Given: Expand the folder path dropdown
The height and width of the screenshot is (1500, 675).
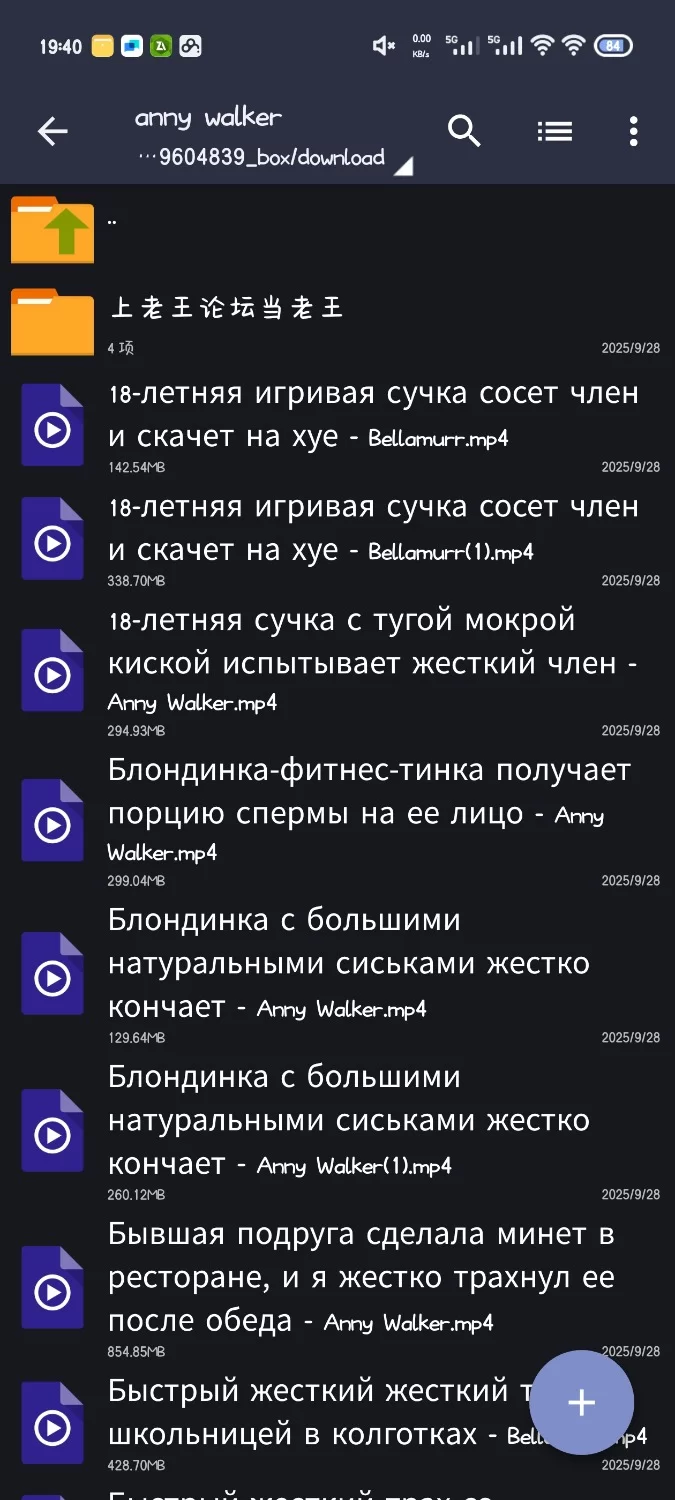Looking at the screenshot, I should click(x=402, y=165).
